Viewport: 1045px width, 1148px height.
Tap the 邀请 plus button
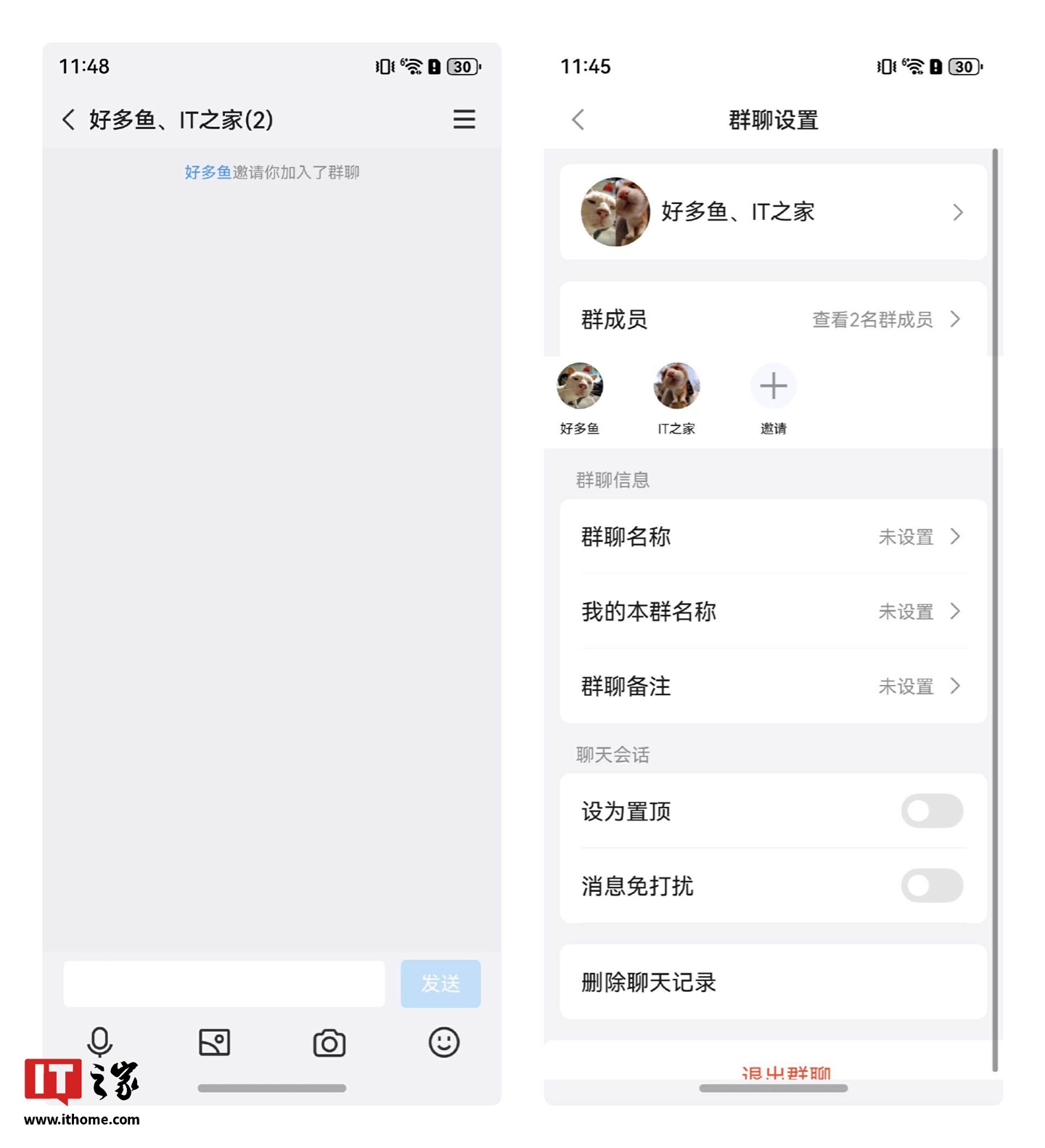pyautogui.click(x=773, y=386)
